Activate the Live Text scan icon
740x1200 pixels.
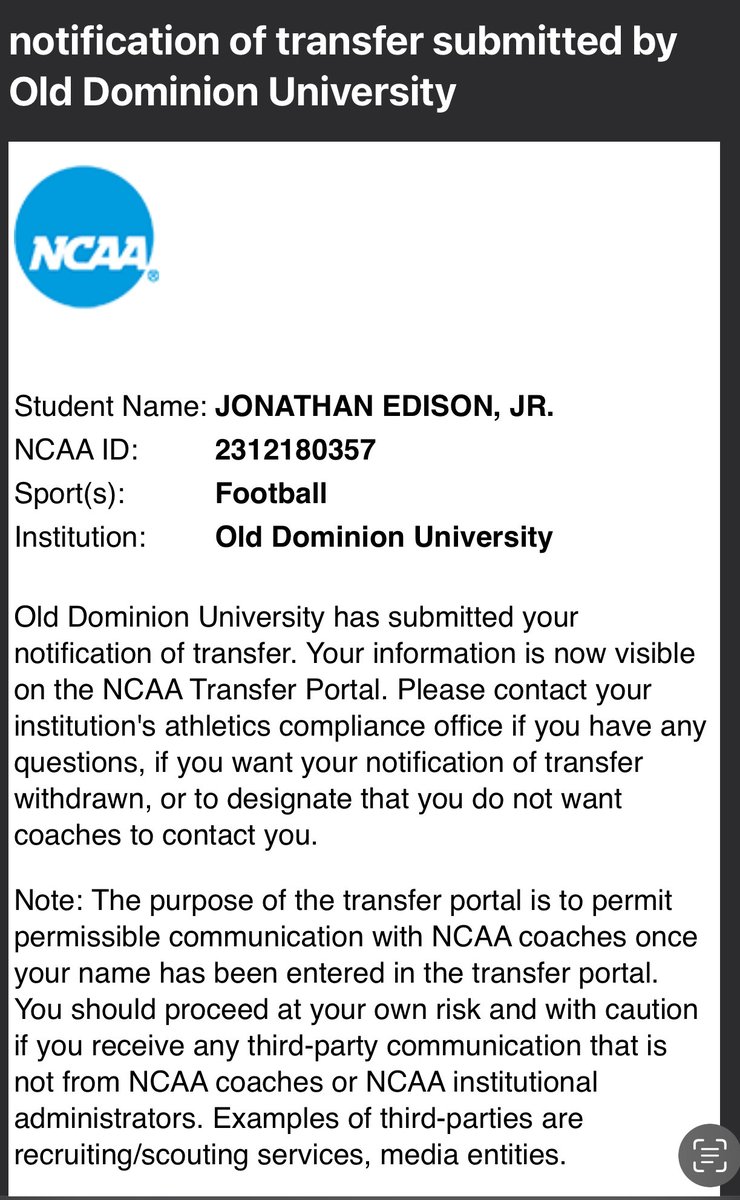tap(709, 1157)
